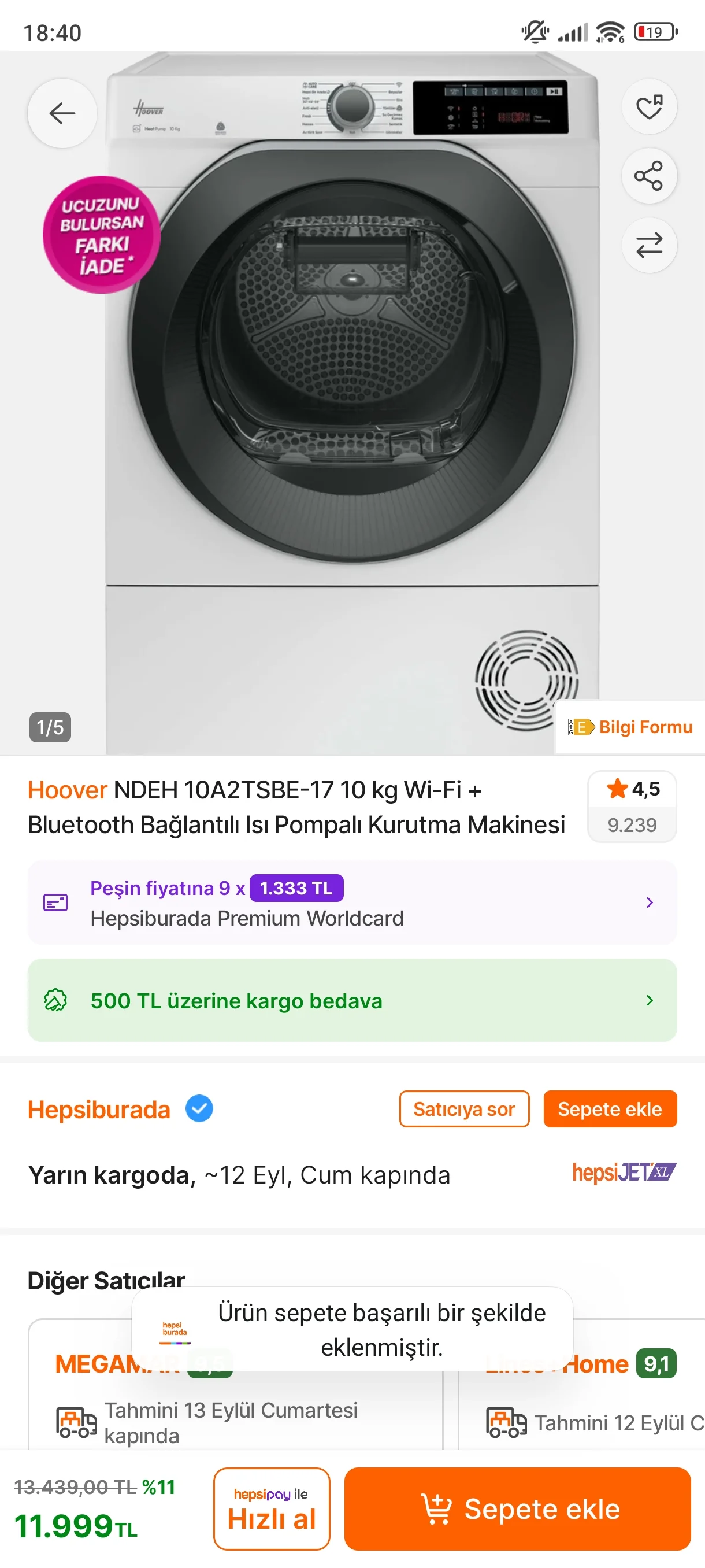Open Peşin fiyatına 9 x installment offer
705x1568 pixels.
tap(351, 902)
